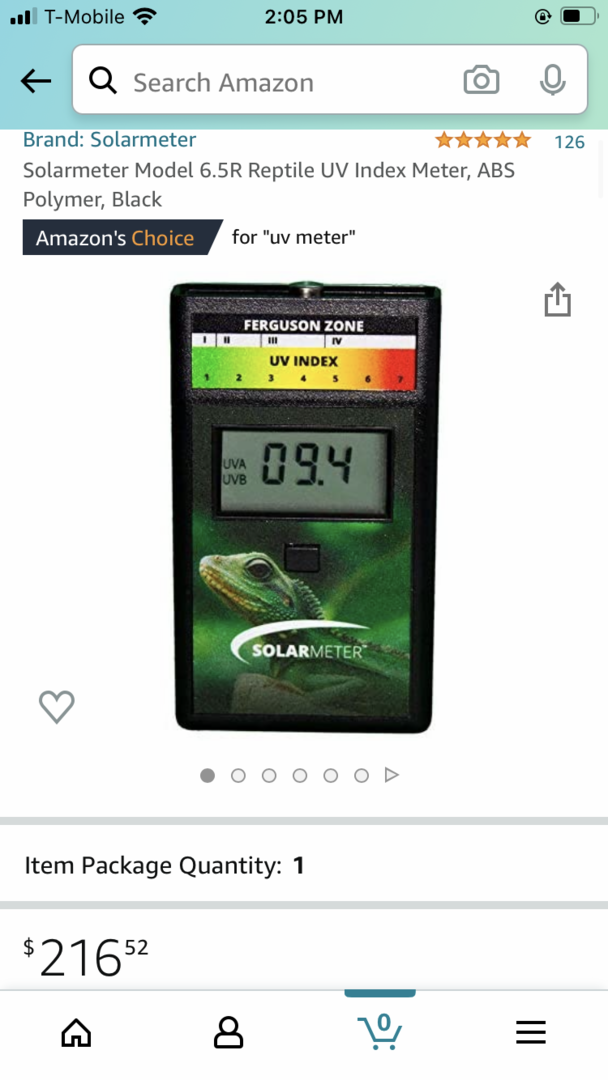
Task: Open the hamburger menu tab
Action: pyautogui.click(x=531, y=1032)
